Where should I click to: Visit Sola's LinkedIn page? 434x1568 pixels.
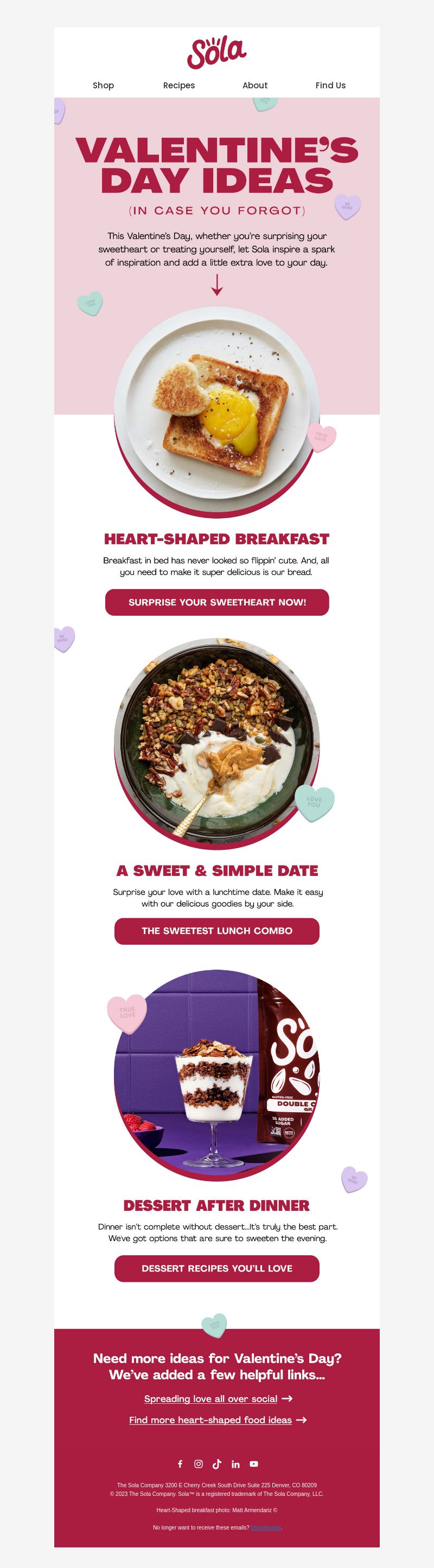(235, 1464)
